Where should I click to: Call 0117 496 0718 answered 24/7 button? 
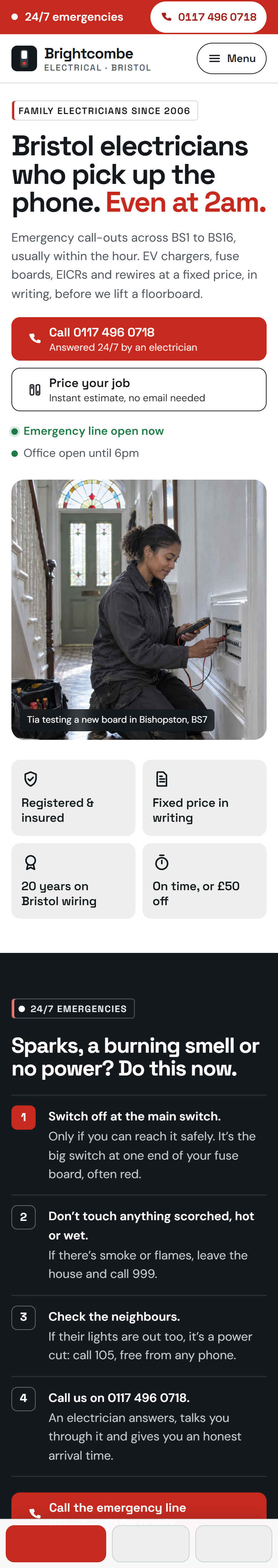click(139, 339)
